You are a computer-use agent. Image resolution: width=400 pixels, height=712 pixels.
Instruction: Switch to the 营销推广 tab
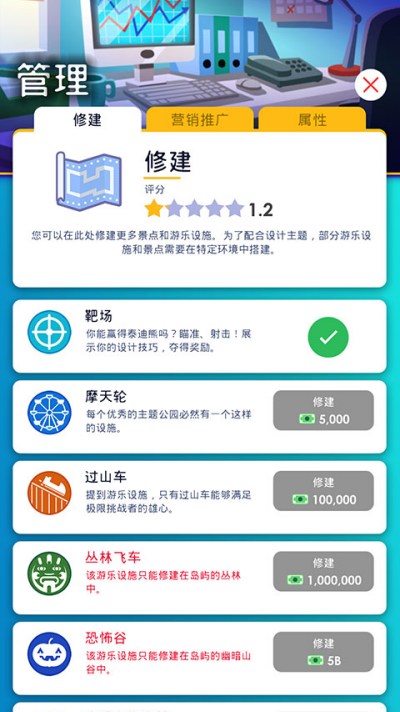tap(200, 120)
